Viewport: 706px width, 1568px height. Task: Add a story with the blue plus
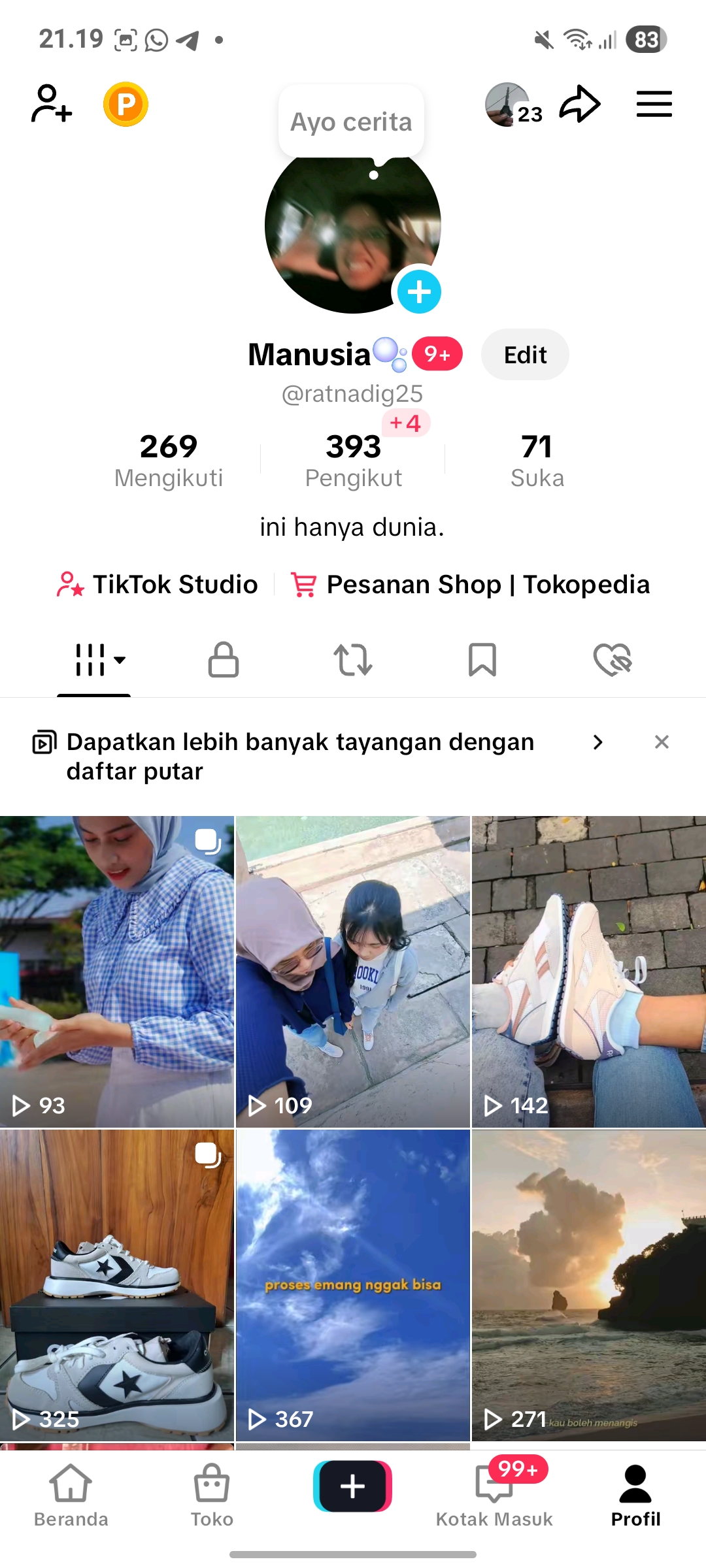click(419, 291)
